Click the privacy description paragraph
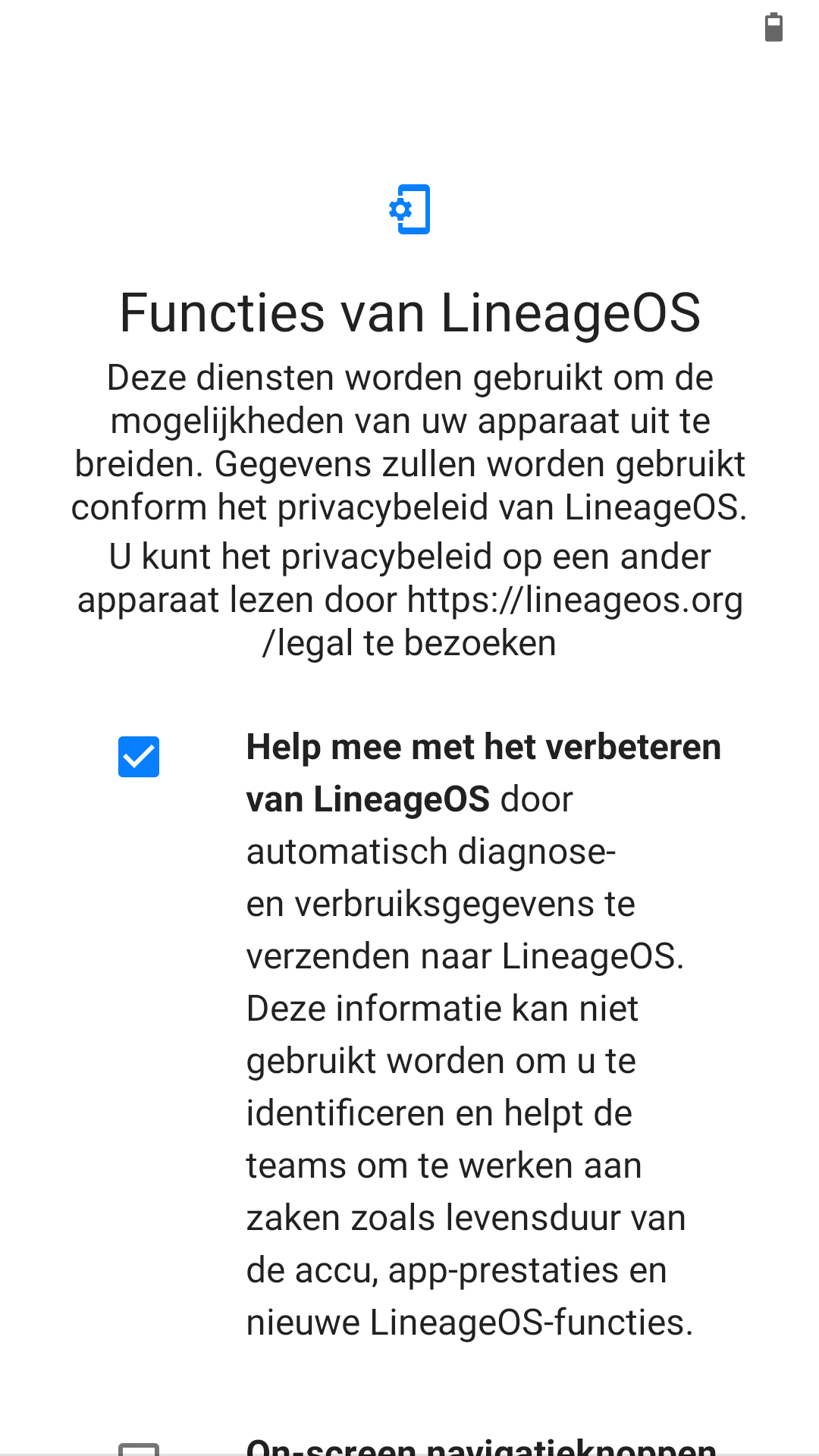This screenshot has height=1456, width=819. [x=409, y=508]
